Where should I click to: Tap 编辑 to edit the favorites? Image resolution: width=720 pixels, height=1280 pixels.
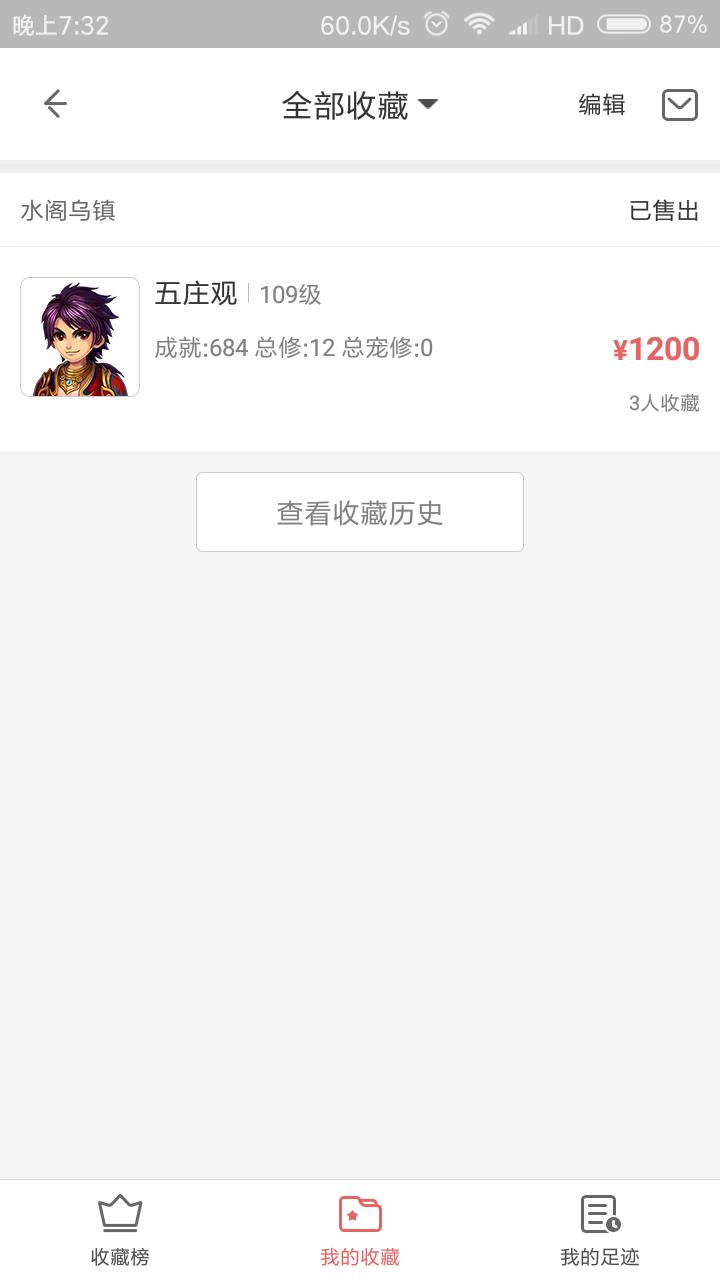click(x=602, y=105)
